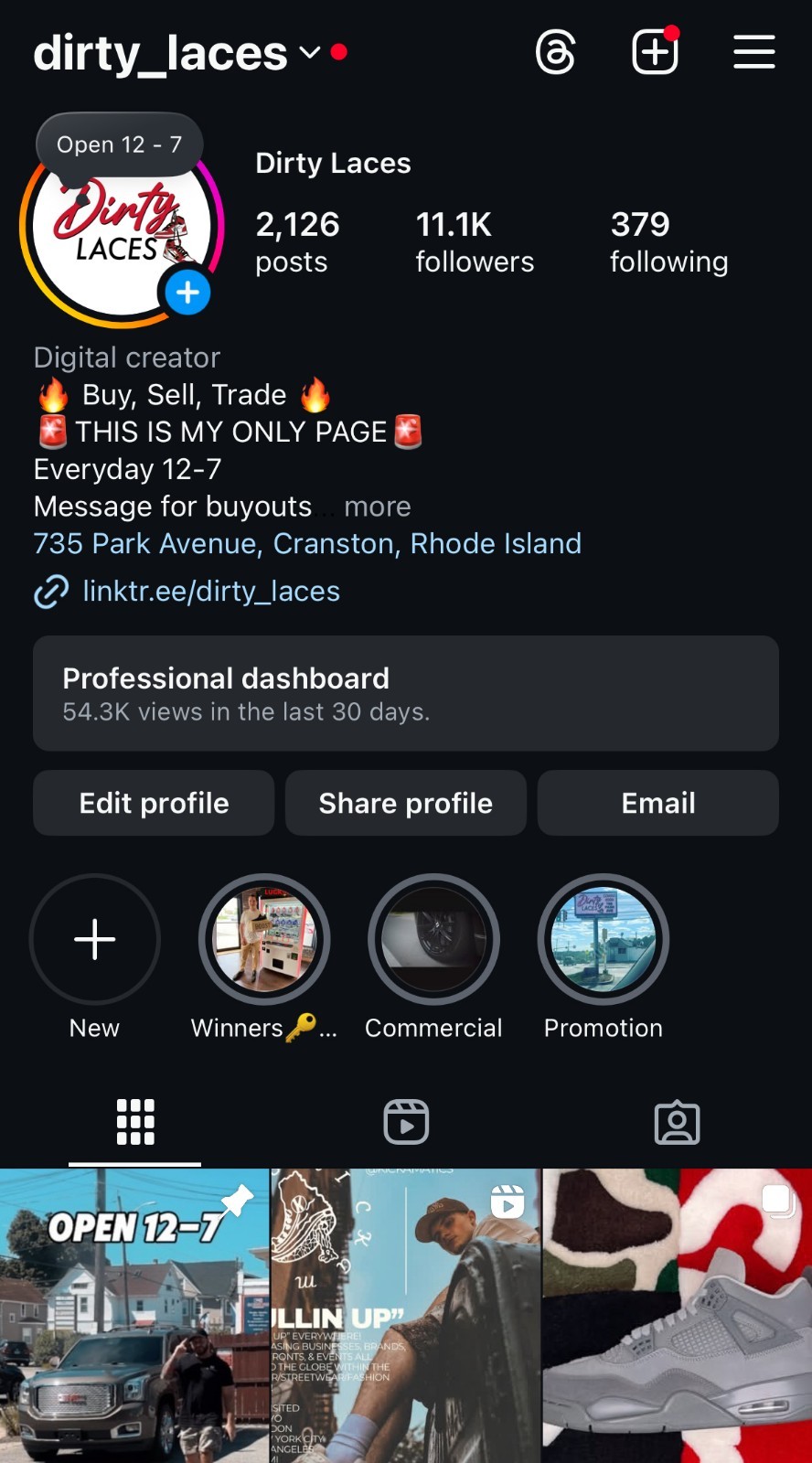Open linktr.ee/dirty_laces link

click(210, 592)
